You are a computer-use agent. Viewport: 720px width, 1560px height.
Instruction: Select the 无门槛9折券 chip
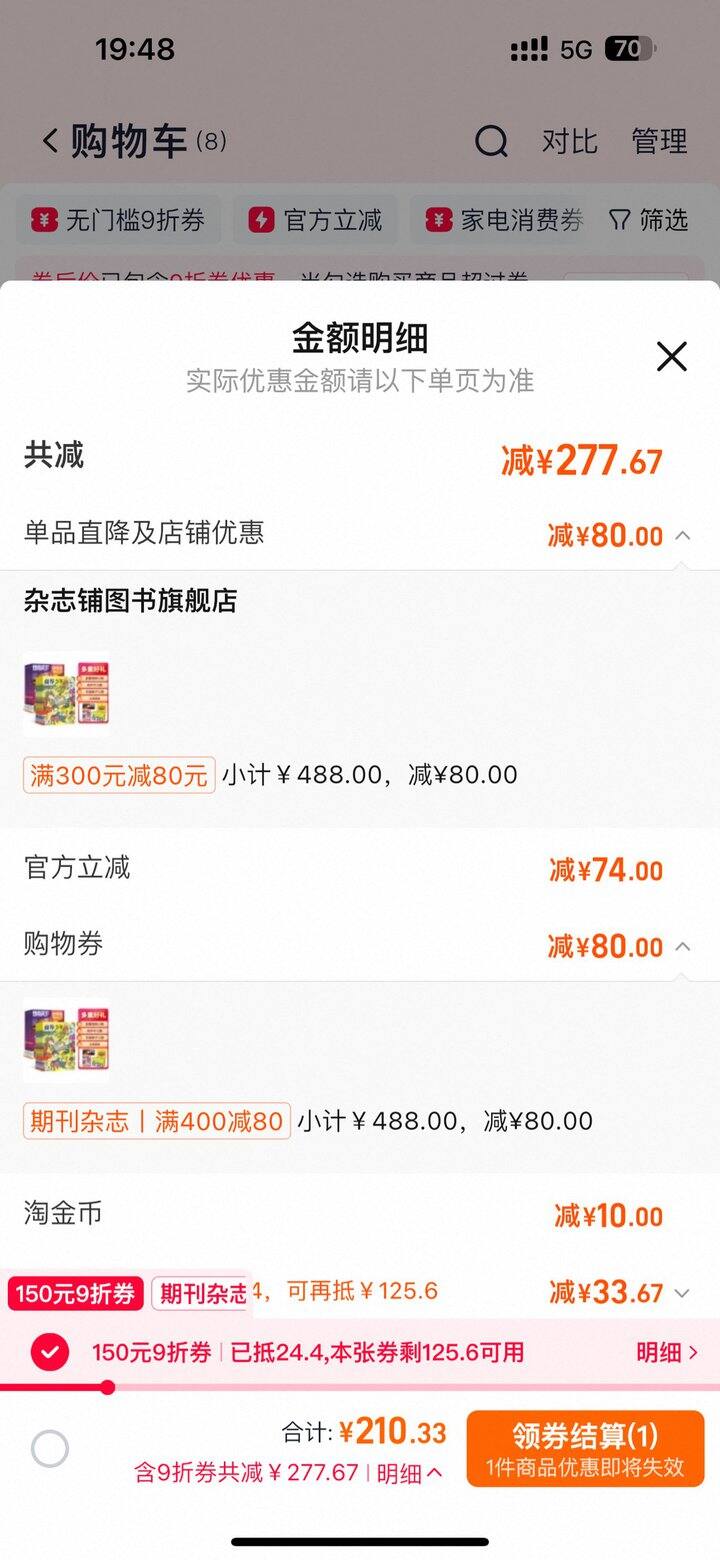tap(119, 220)
